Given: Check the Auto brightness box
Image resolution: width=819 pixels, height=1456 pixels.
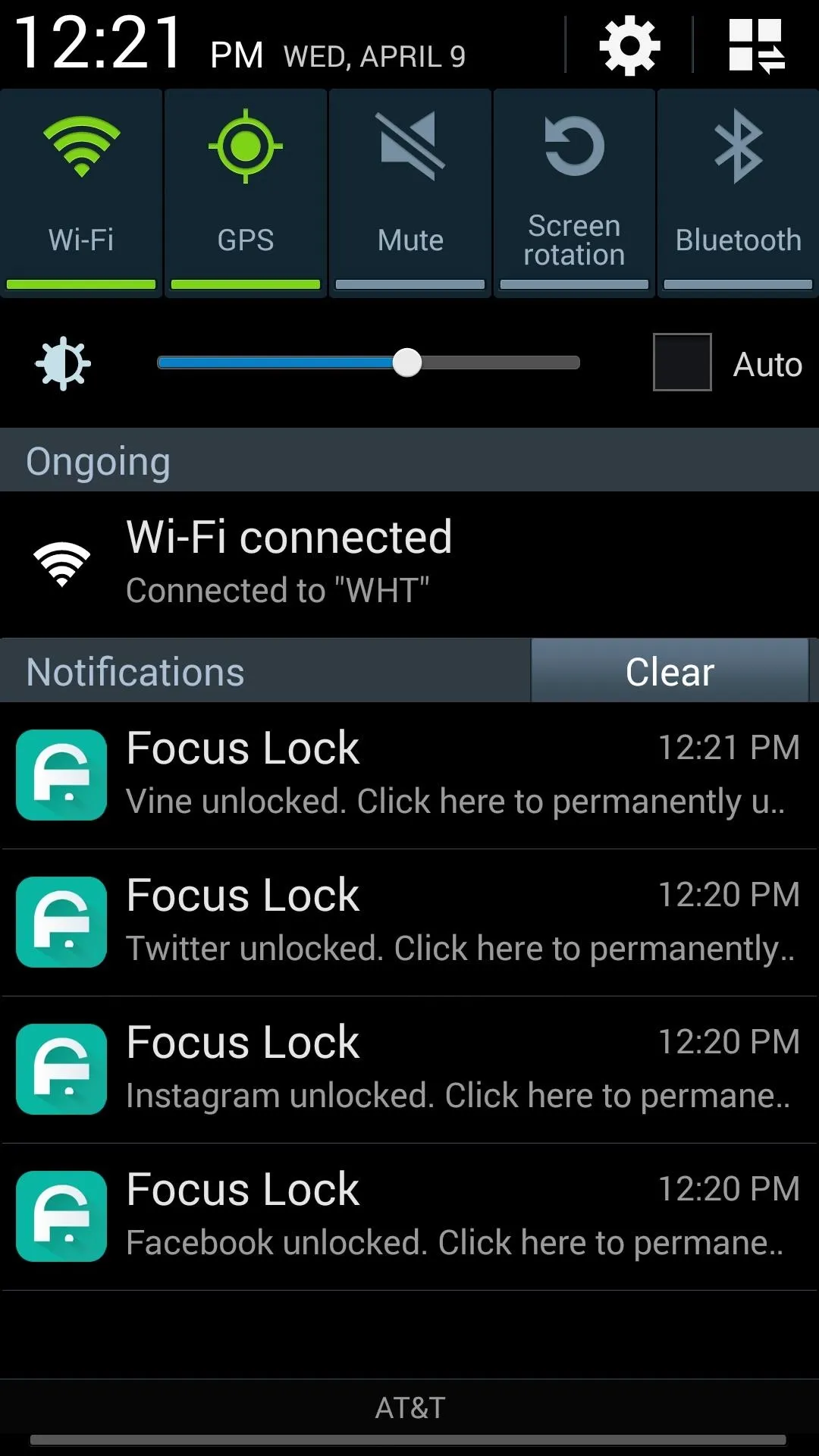Looking at the screenshot, I should [682, 362].
